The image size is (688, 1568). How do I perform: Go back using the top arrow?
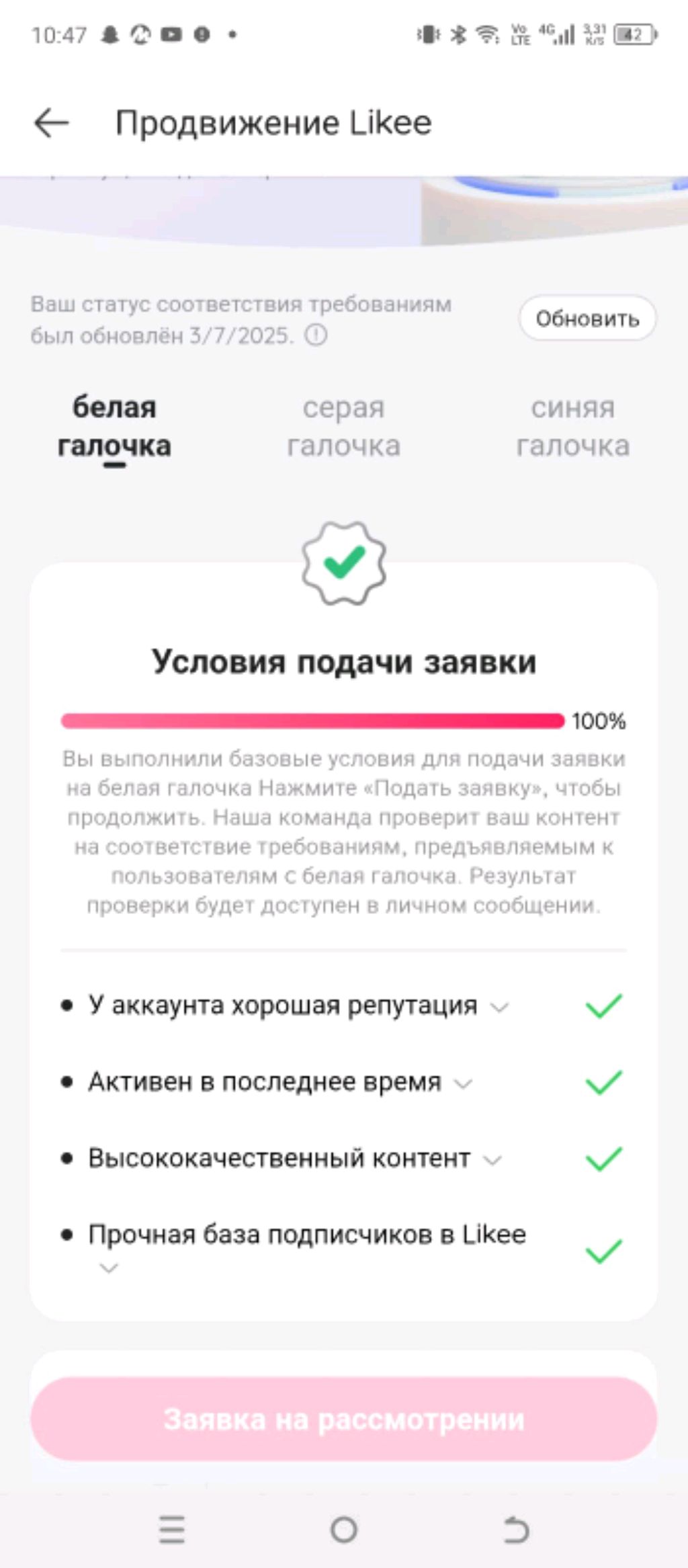[51, 123]
